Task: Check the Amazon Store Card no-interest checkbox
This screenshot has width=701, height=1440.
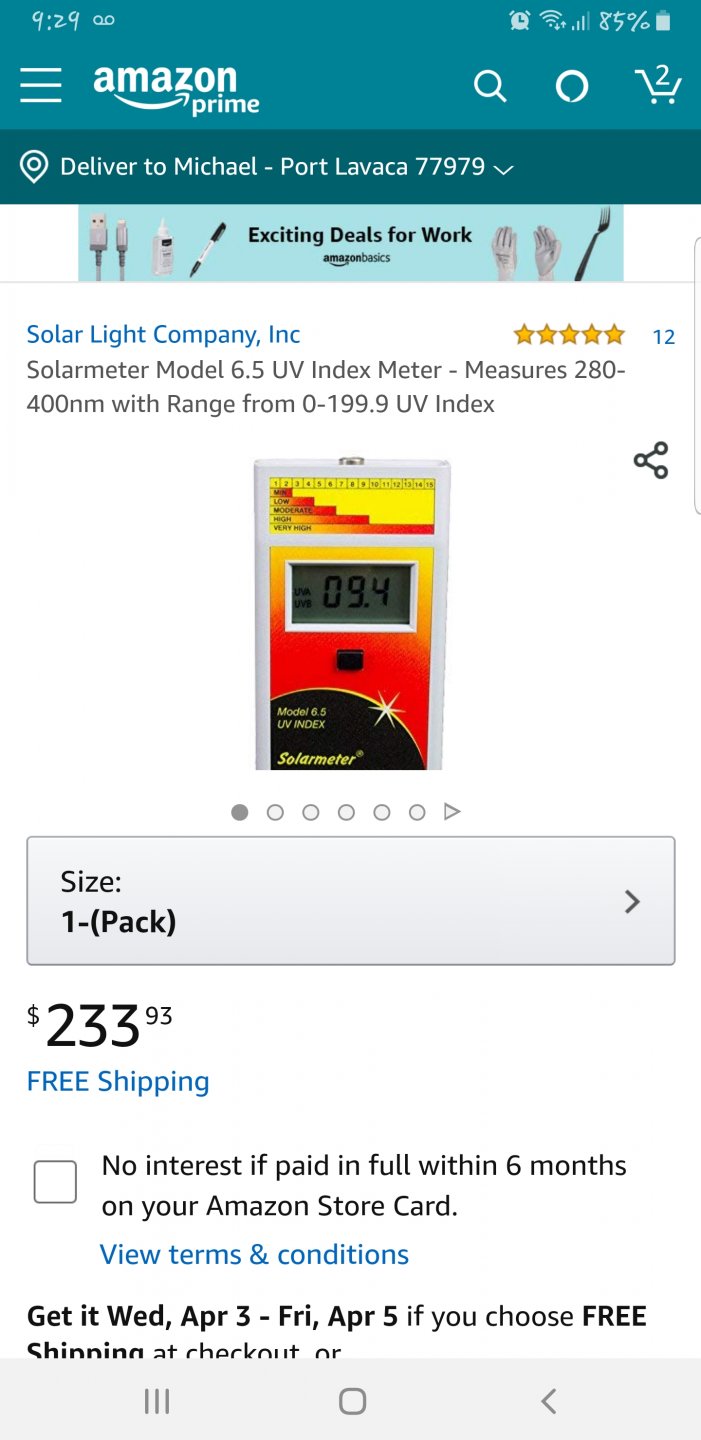Action: (x=55, y=1182)
